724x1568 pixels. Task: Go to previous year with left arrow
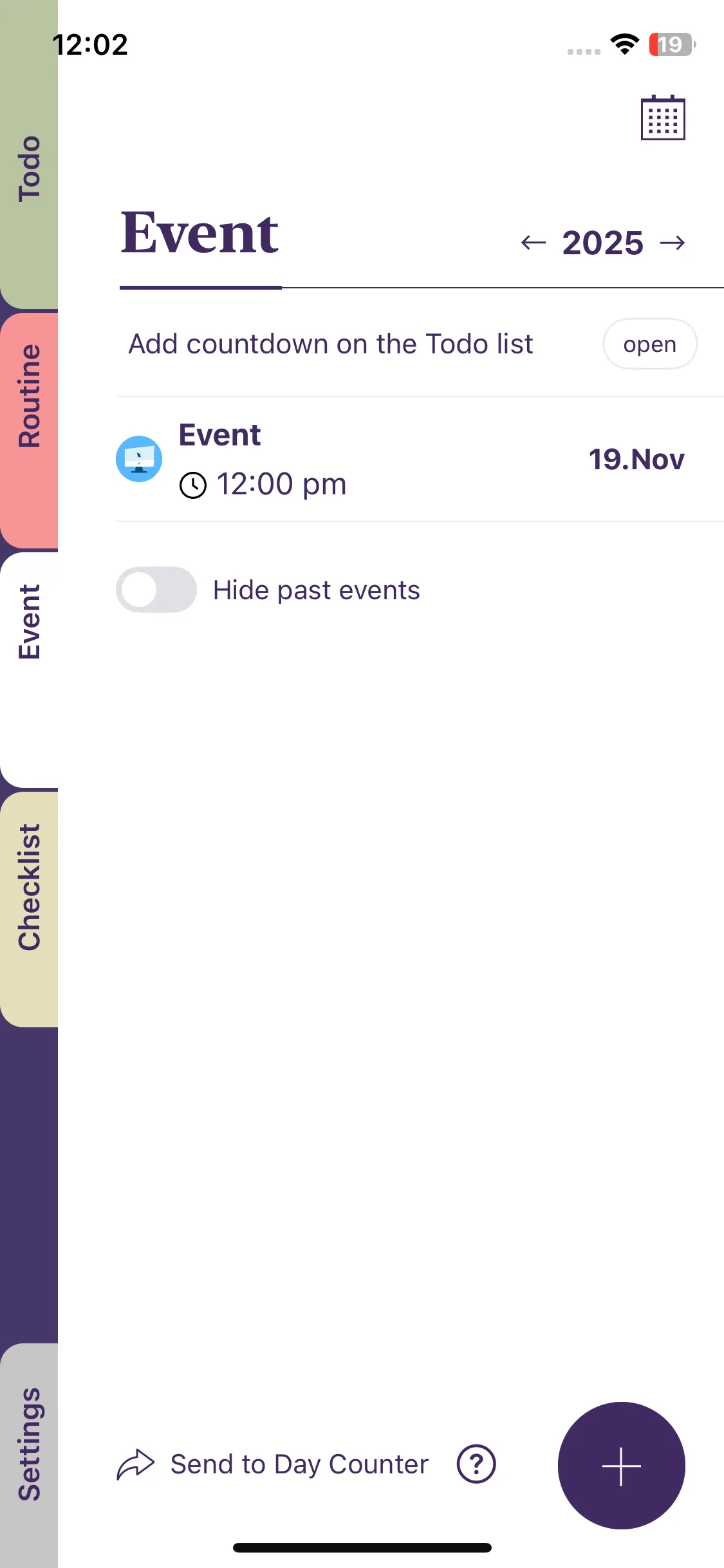[534, 243]
